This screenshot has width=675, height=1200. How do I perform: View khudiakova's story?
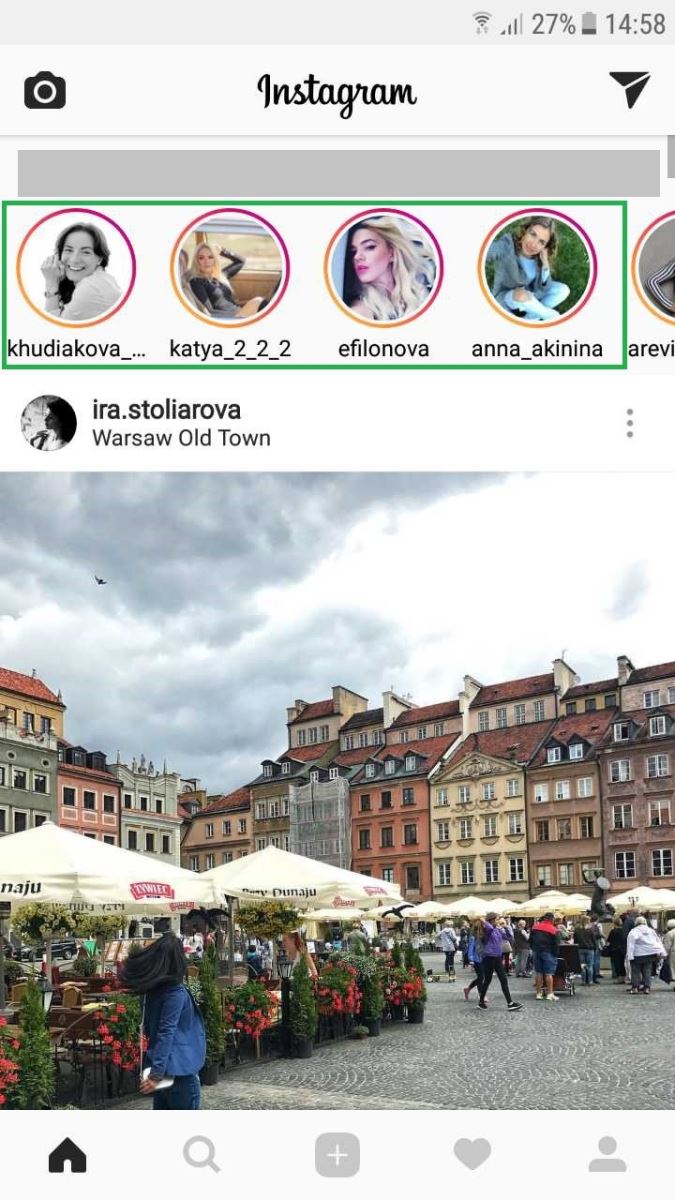pyautogui.click(x=76, y=268)
